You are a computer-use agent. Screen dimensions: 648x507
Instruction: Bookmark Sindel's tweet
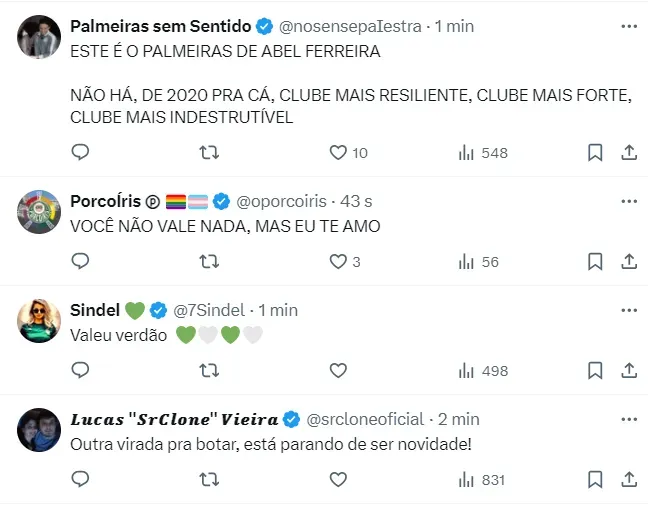[x=594, y=371]
